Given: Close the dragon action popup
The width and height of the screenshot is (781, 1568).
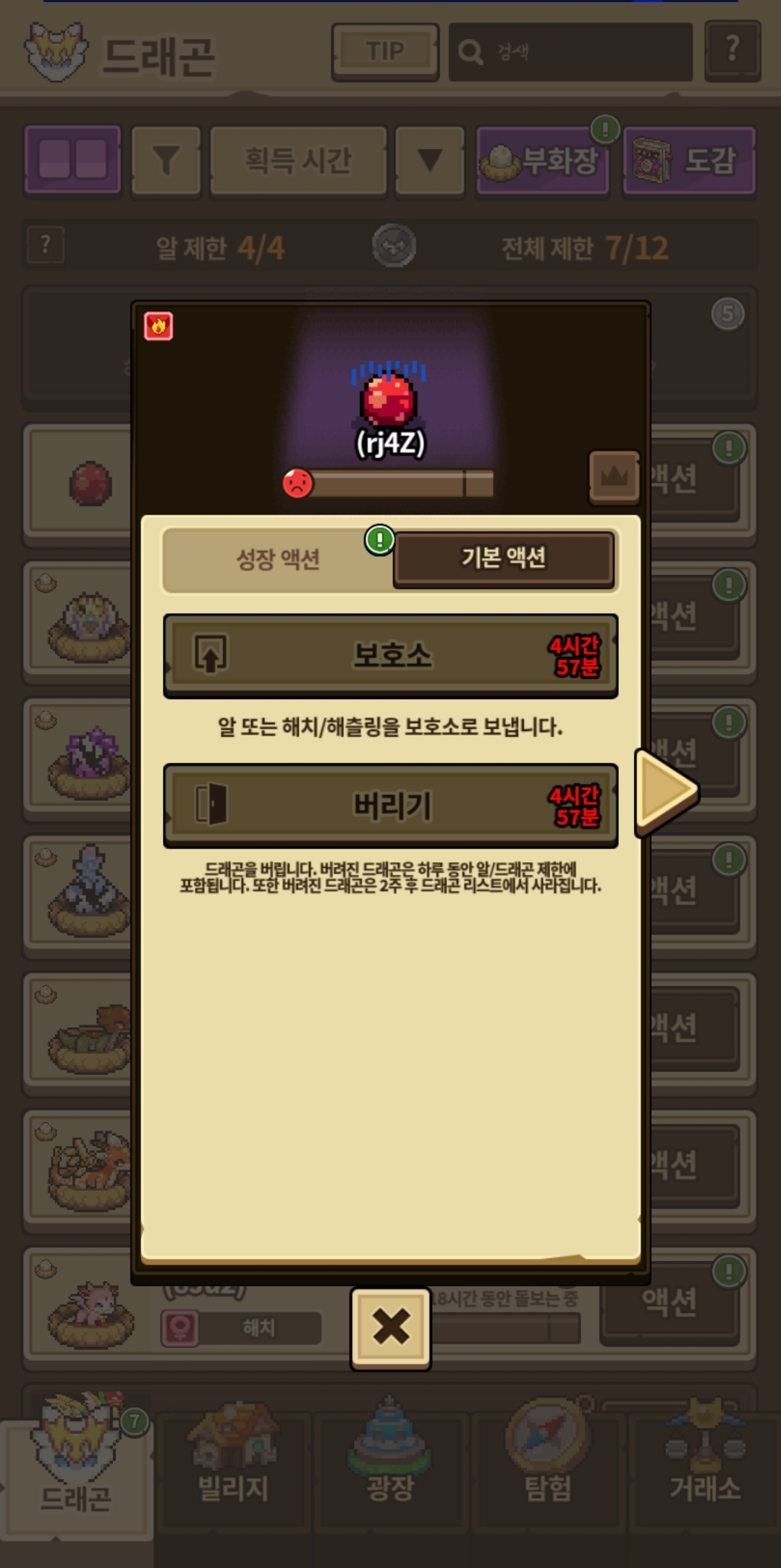Looking at the screenshot, I should coord(390,1328).
